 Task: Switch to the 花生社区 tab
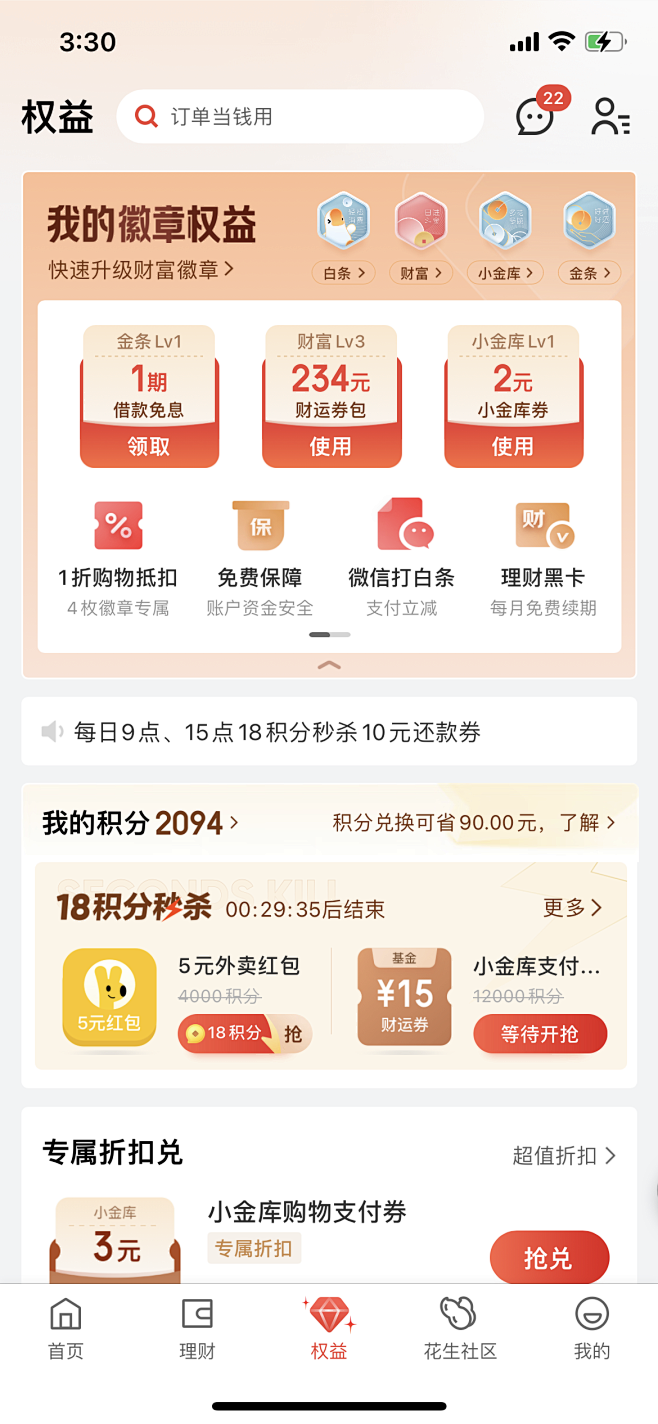coord(460,1329)
